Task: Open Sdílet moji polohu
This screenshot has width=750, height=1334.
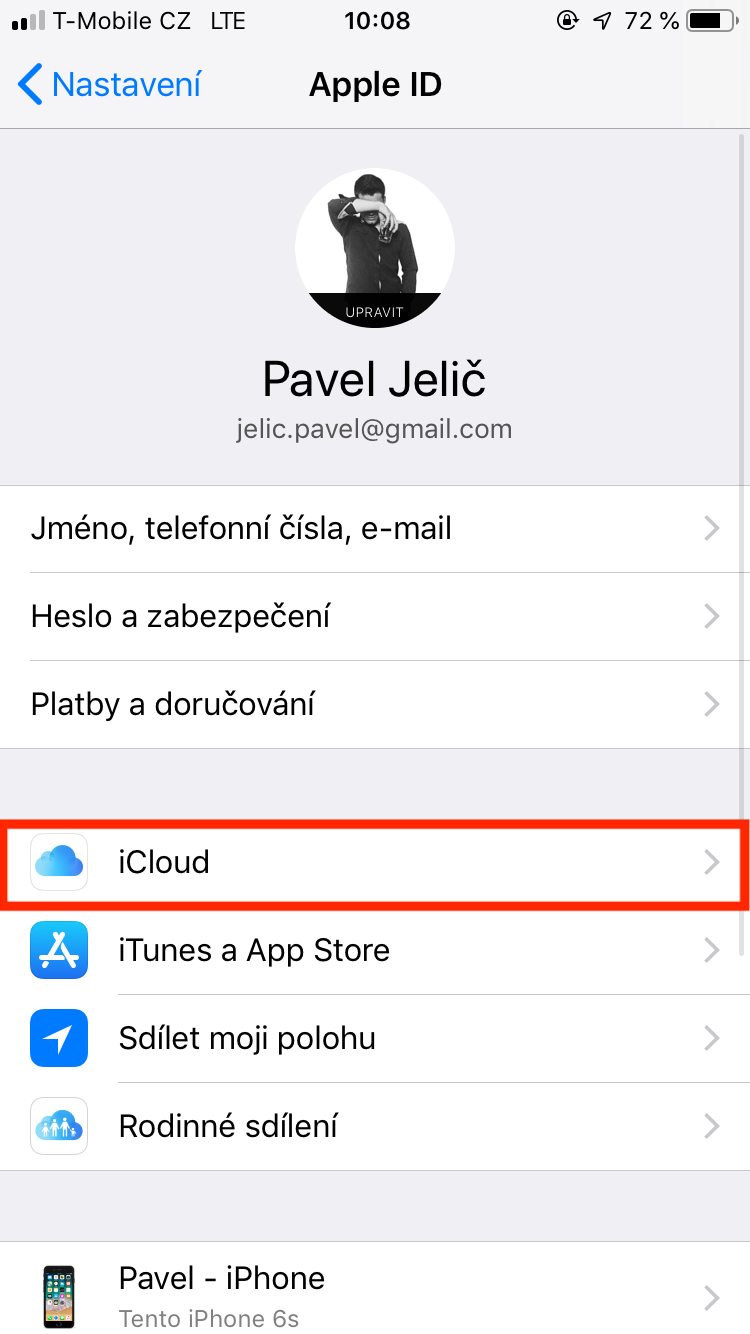Action: click(x=375, y=1038)
